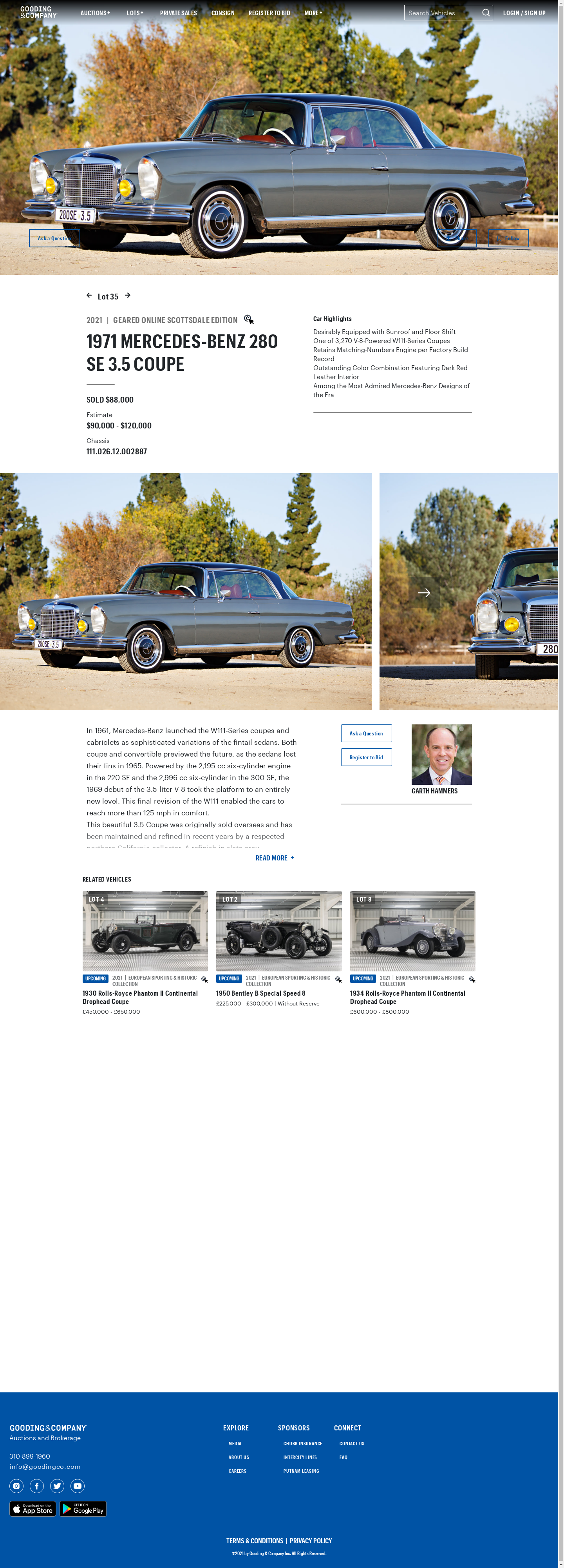The width and height of the screenshot is (564, 1568).
Task: Go to the previous lot arrow
Action: (x=89, y=296)
